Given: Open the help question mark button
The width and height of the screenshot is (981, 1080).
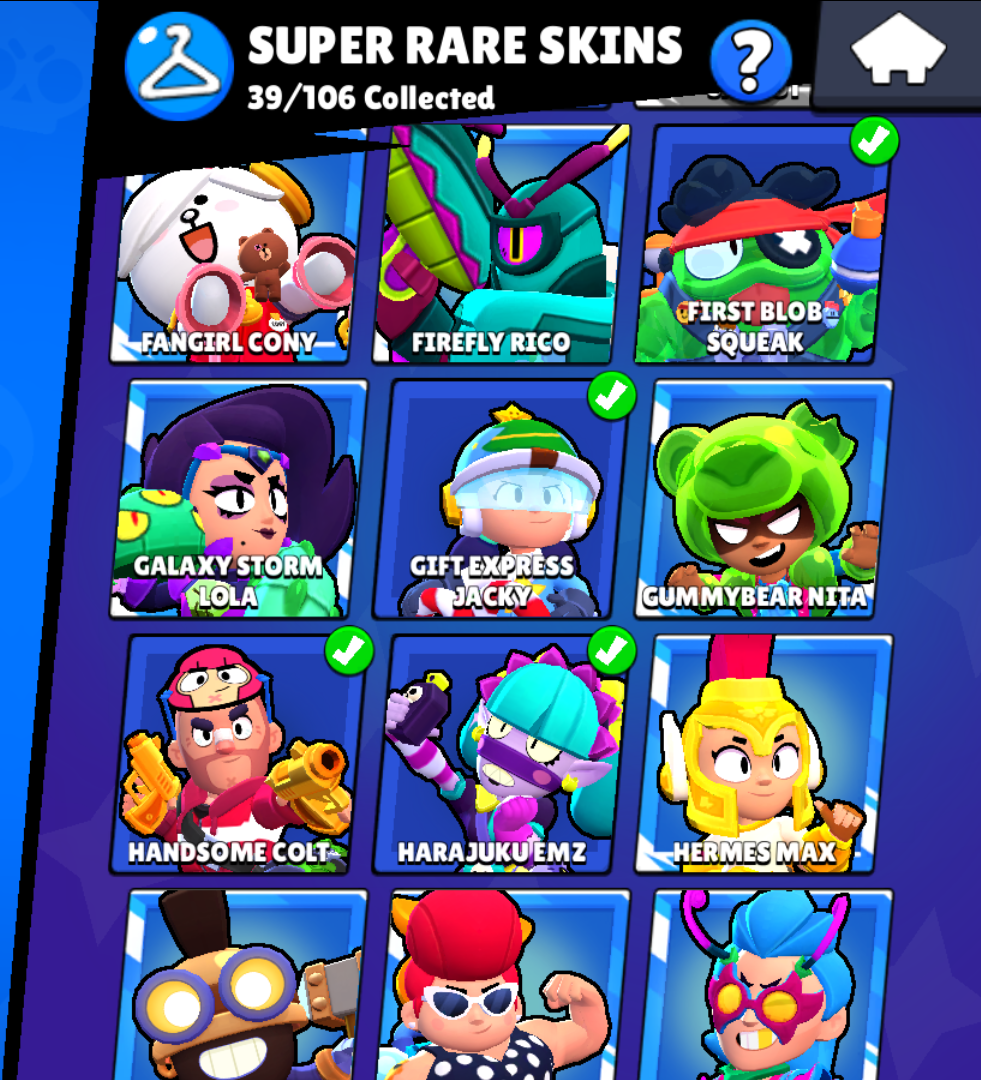Looking at the screenshot, I should [750, 62].
